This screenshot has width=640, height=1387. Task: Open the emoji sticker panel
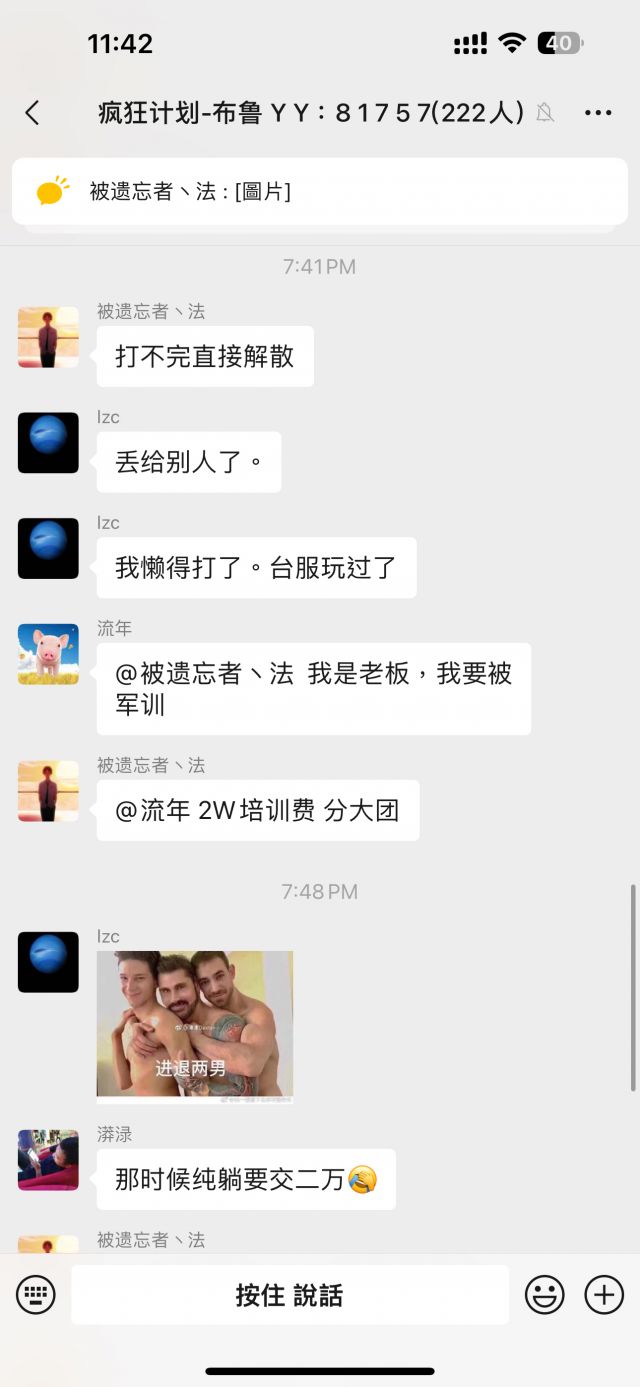click(545, 1295)
